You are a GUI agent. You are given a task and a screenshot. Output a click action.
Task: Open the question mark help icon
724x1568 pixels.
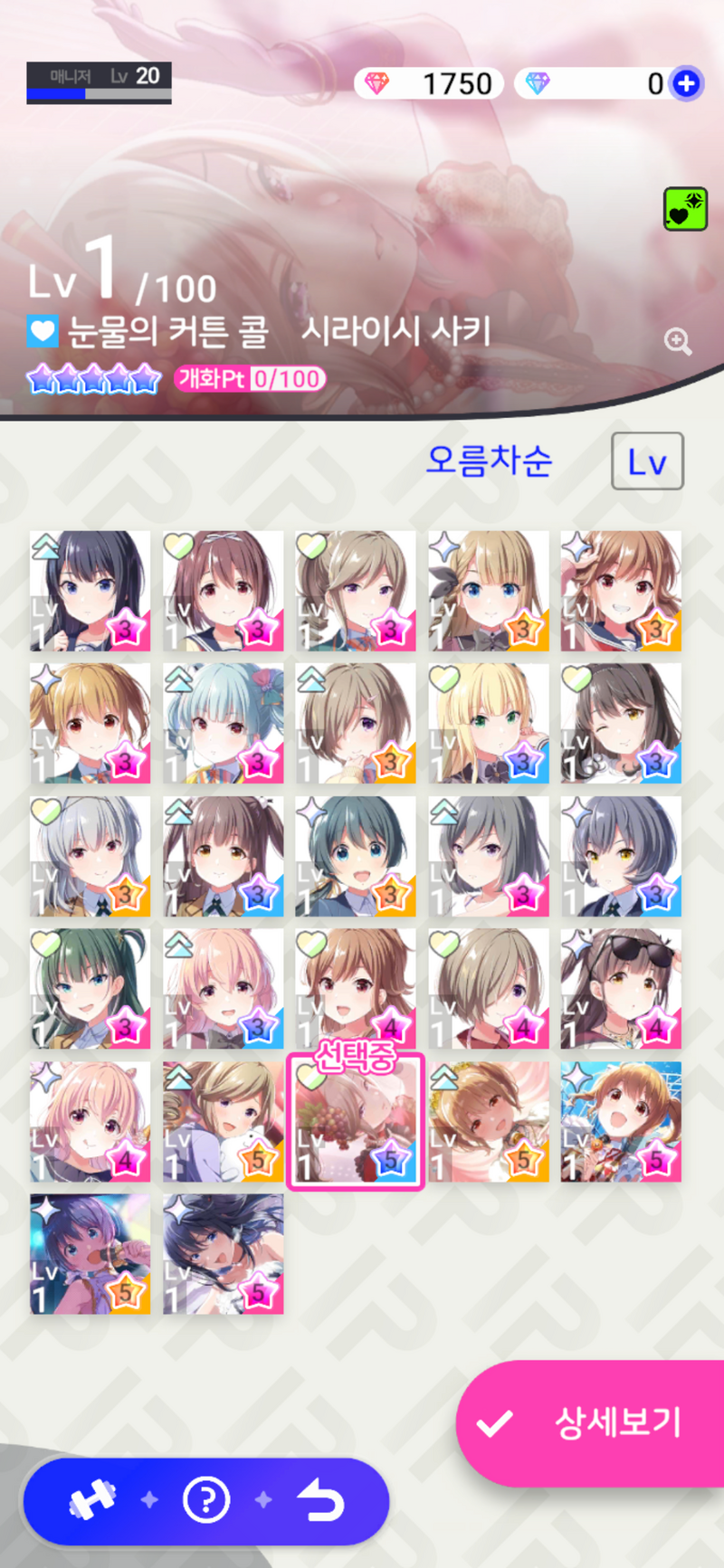point(206,1501)
